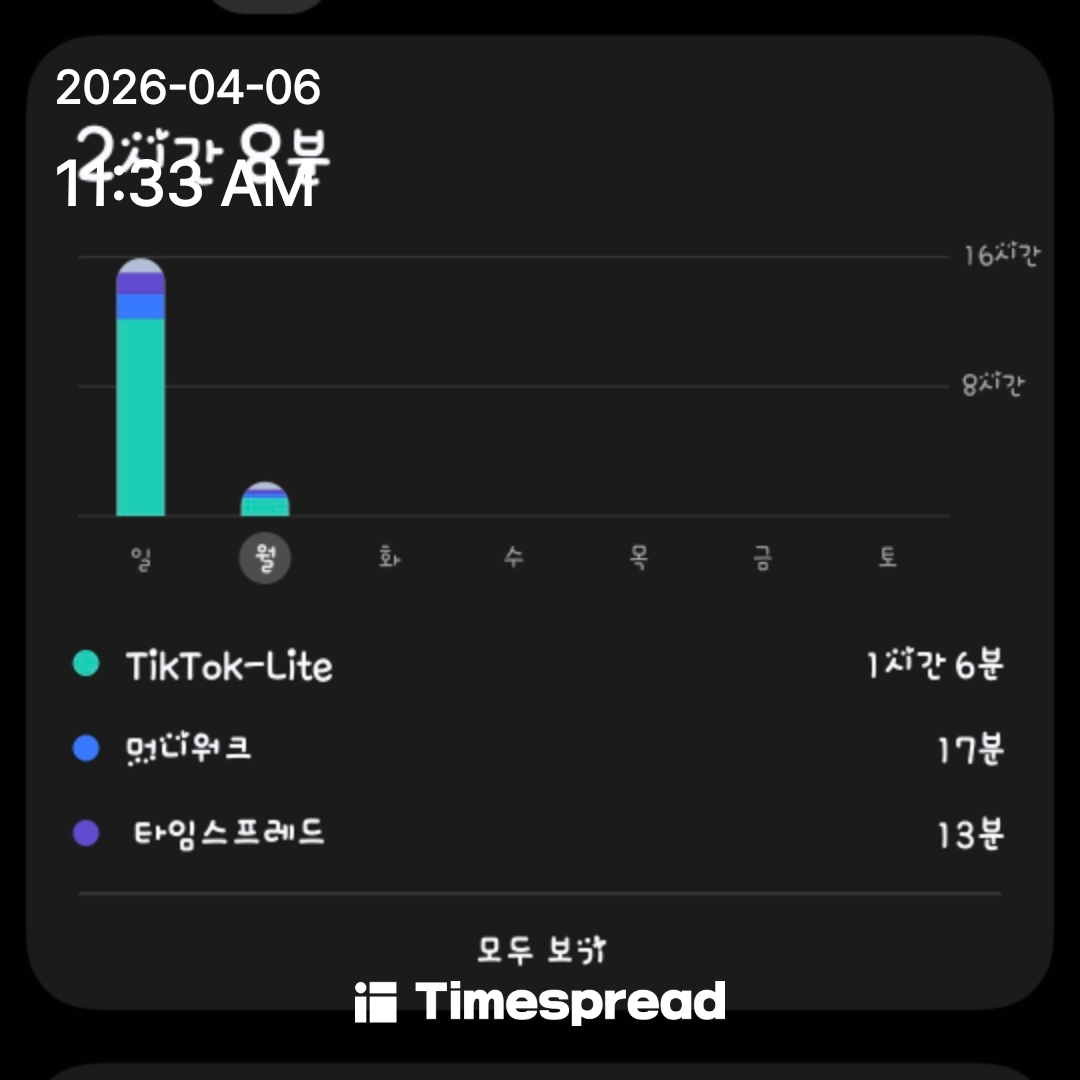Select Sunday (일) on the weekly chart
This screenshot has height=1080, width=1080.
click(141, 558)
